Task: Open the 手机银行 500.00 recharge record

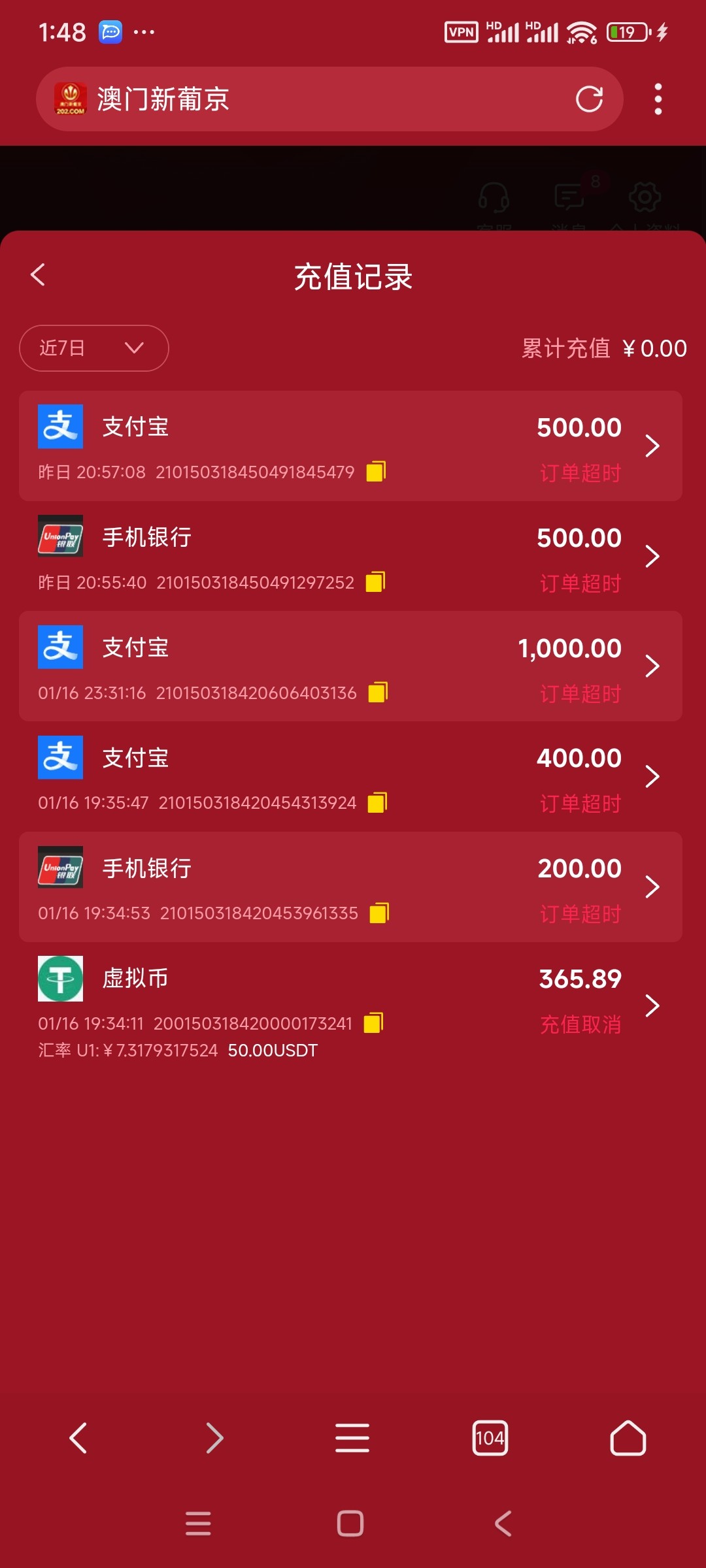Action: click(651, 557)
